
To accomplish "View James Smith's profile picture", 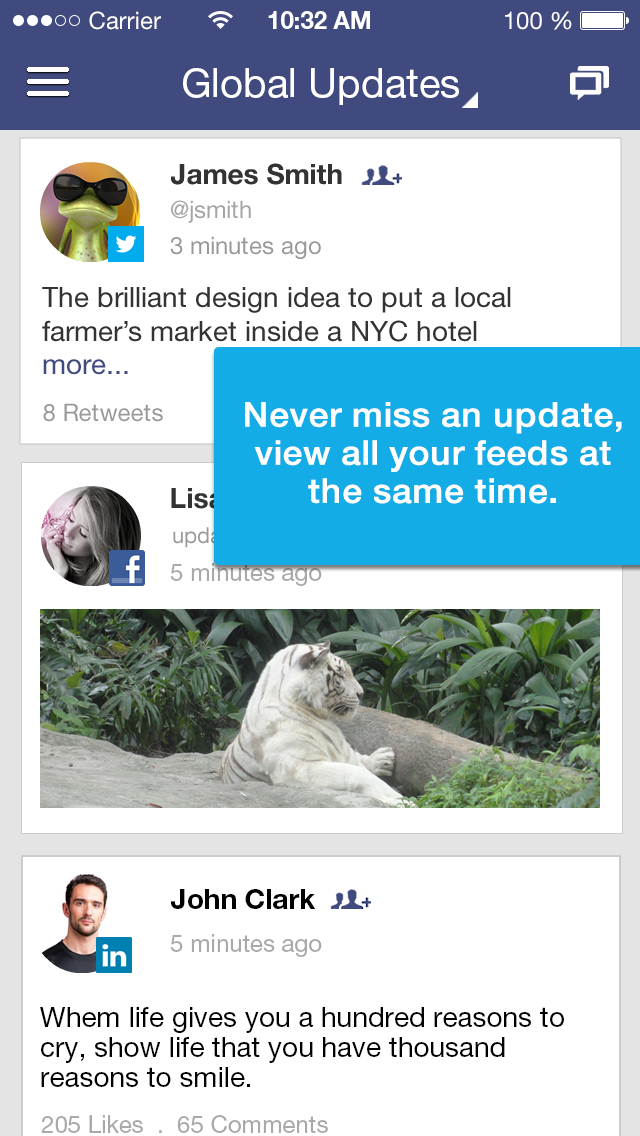I will [x=90, y=211].
